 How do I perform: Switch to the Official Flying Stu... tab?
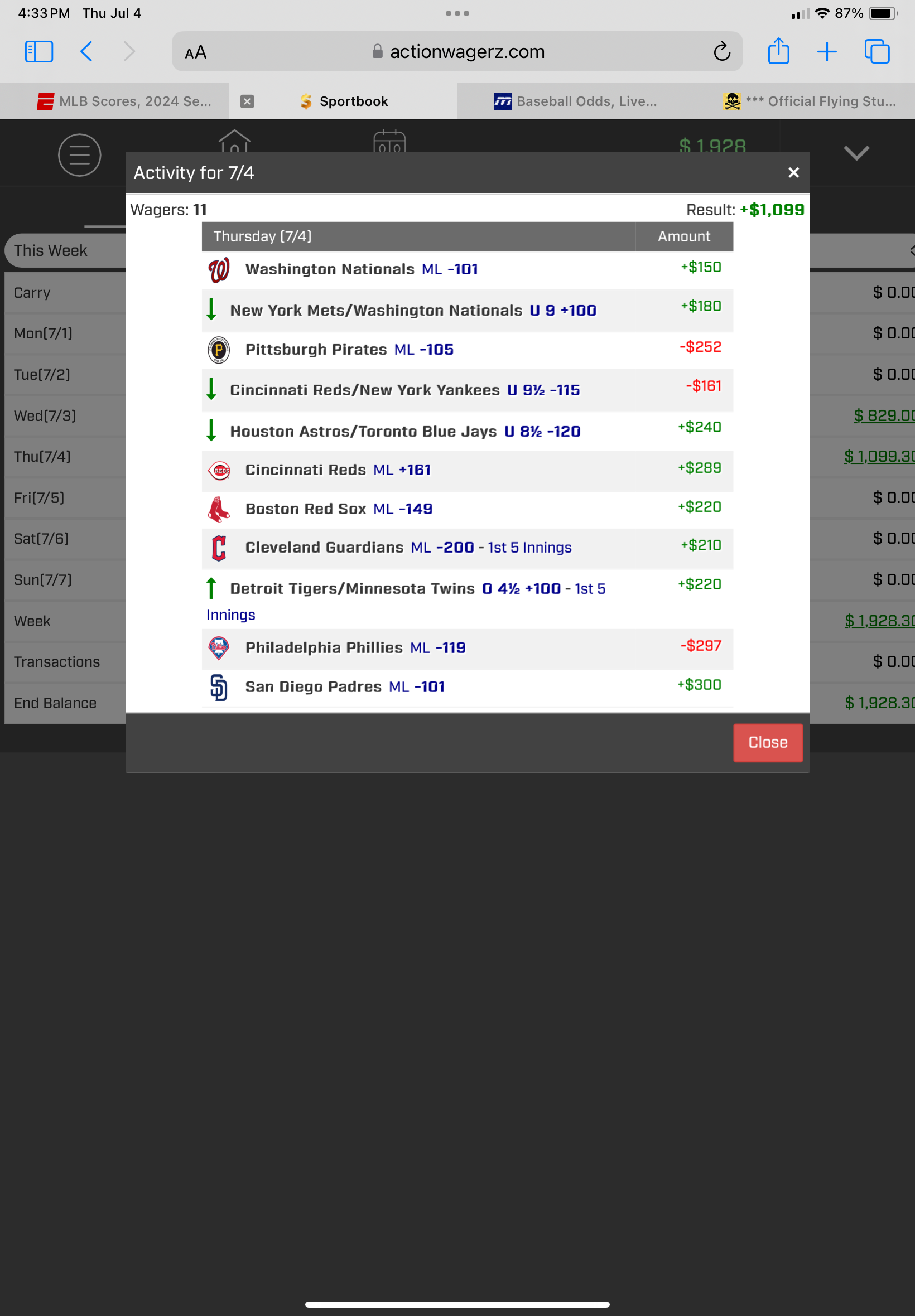tap(809, 101)
